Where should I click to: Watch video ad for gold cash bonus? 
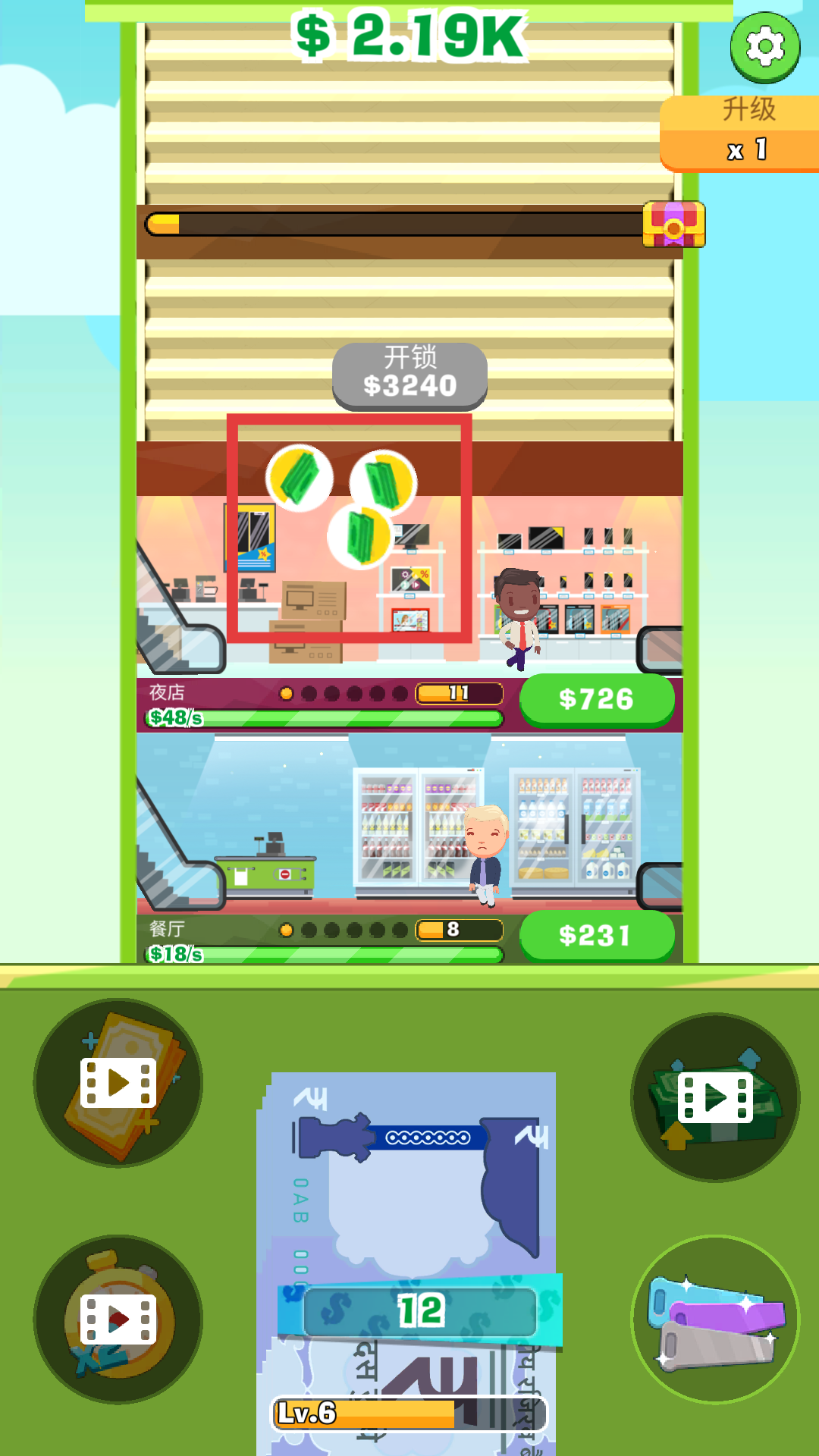(x=118, y=1082)
